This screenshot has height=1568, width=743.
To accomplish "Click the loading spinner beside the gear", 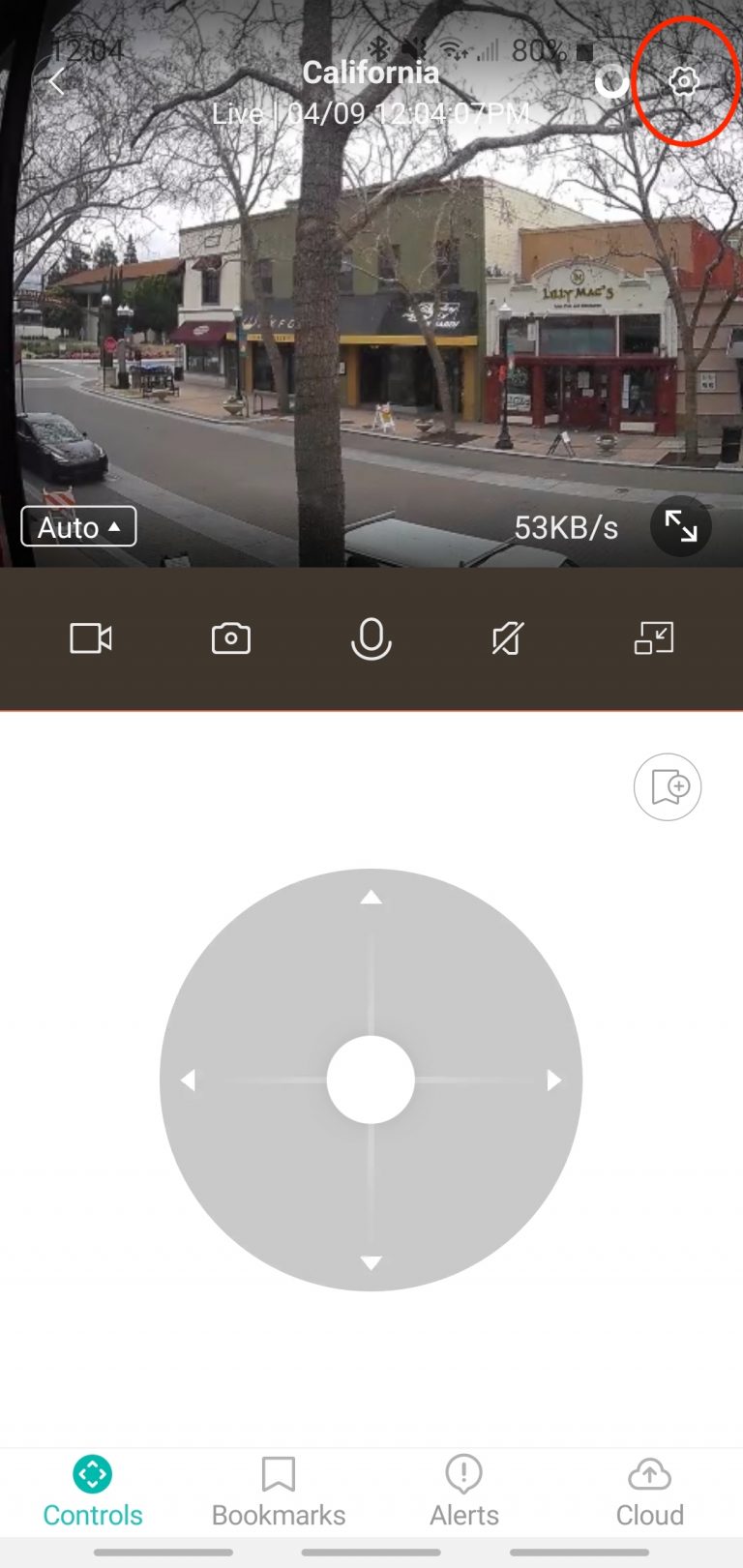I will tap(612, 83).
